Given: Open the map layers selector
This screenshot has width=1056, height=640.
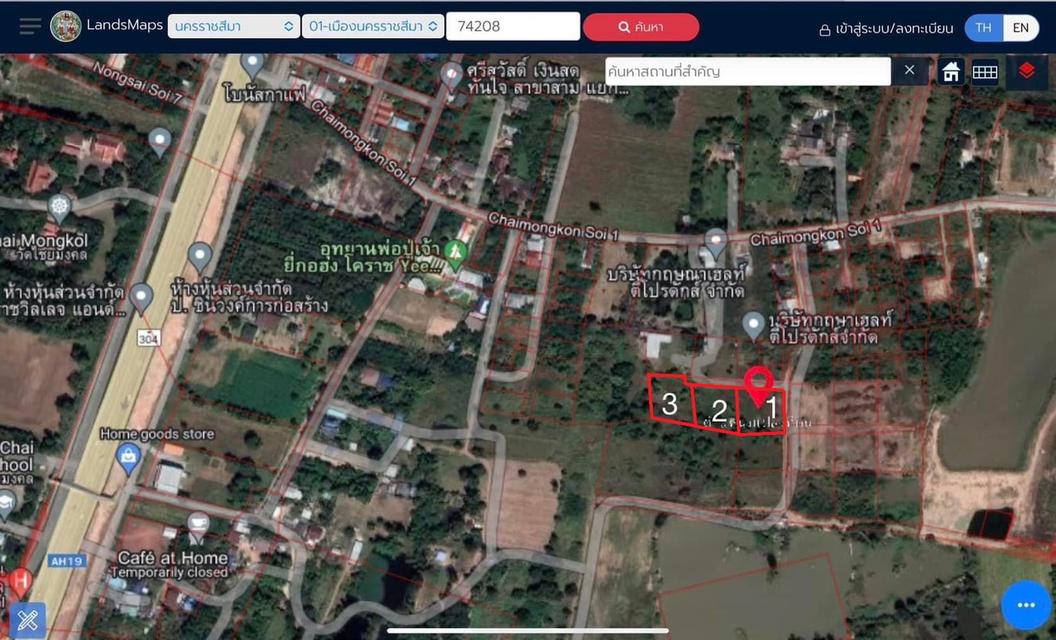Looking at the screenshot, I should (1026, 71).
